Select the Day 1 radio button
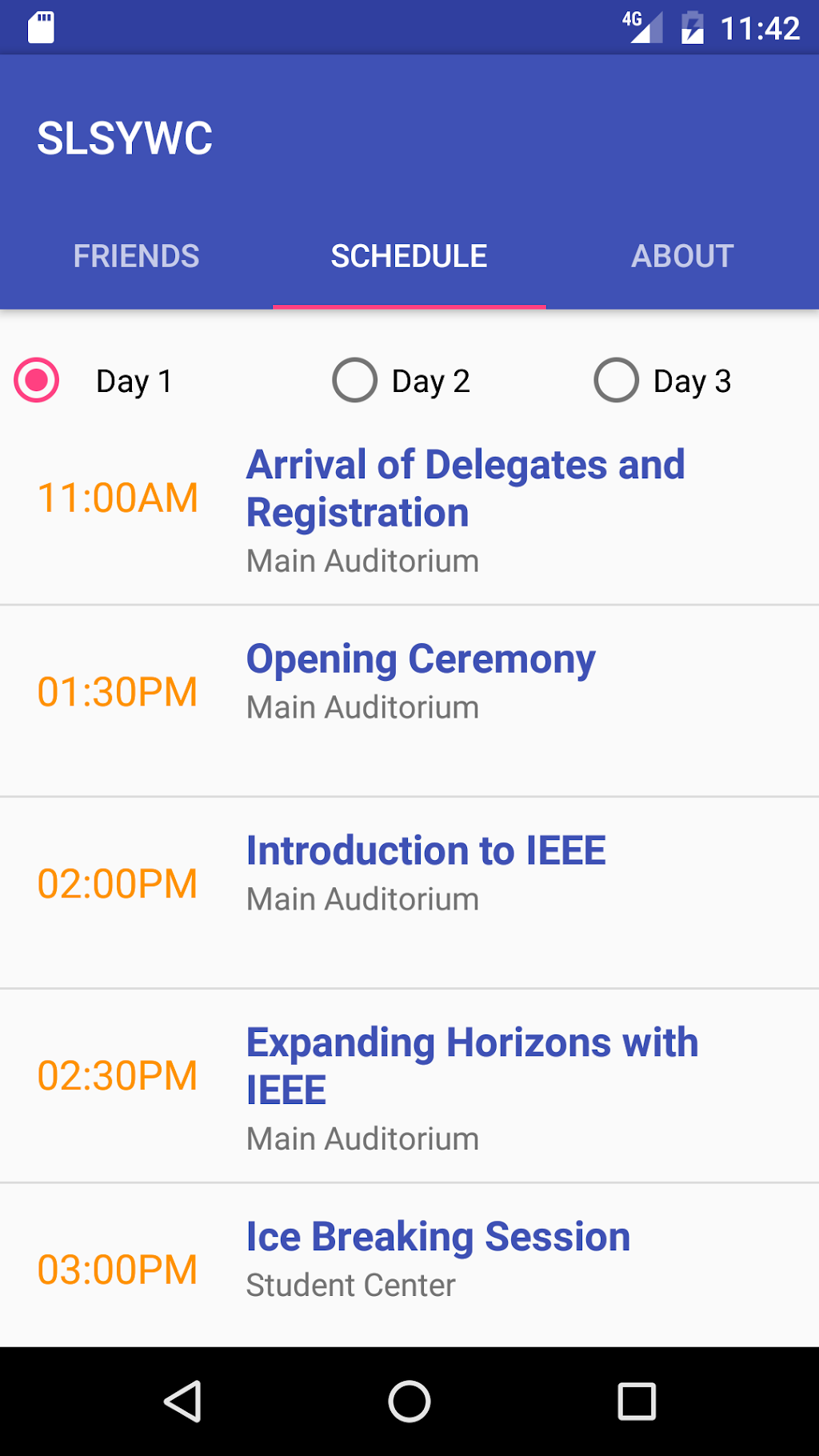This screenshot has height=1456, width=819. point(37,381)
